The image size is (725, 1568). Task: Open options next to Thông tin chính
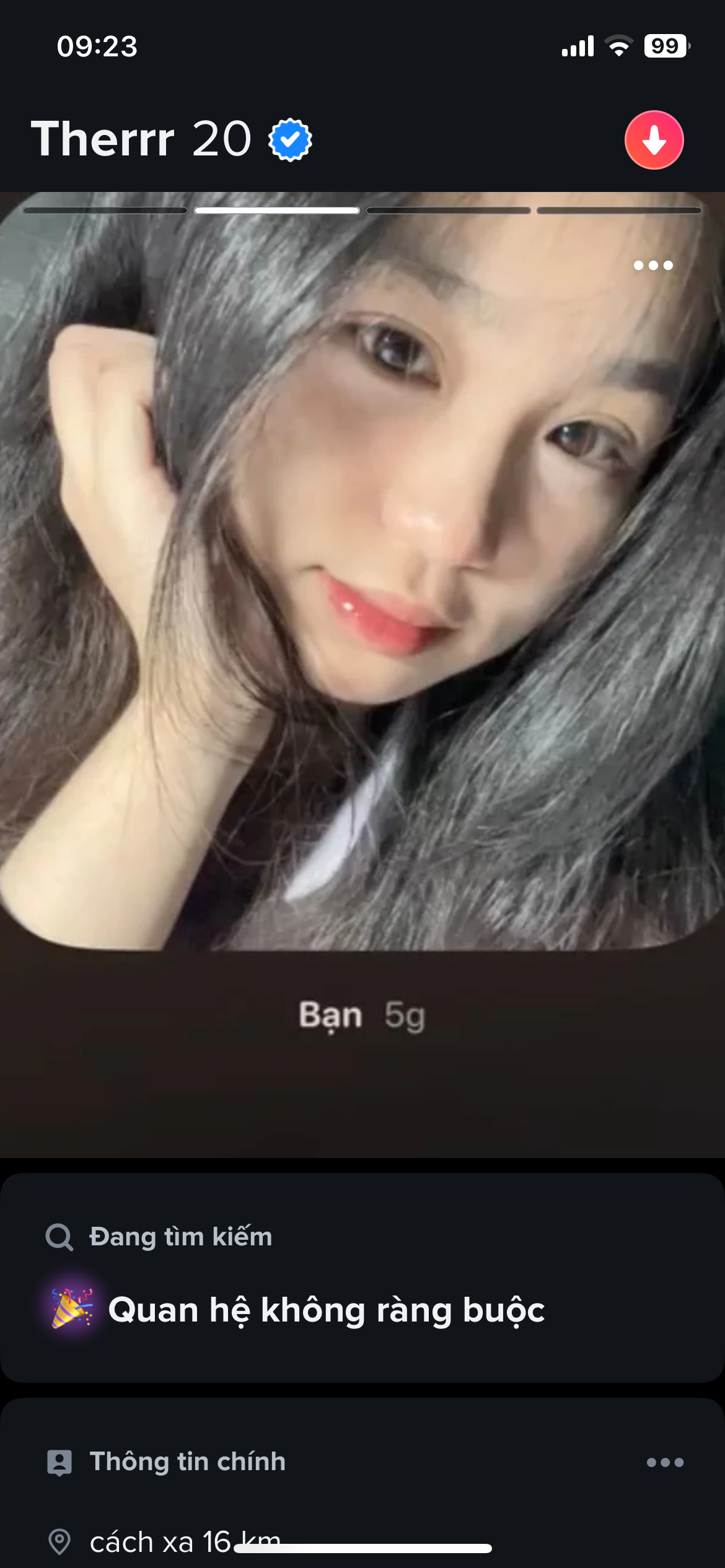665,1462
